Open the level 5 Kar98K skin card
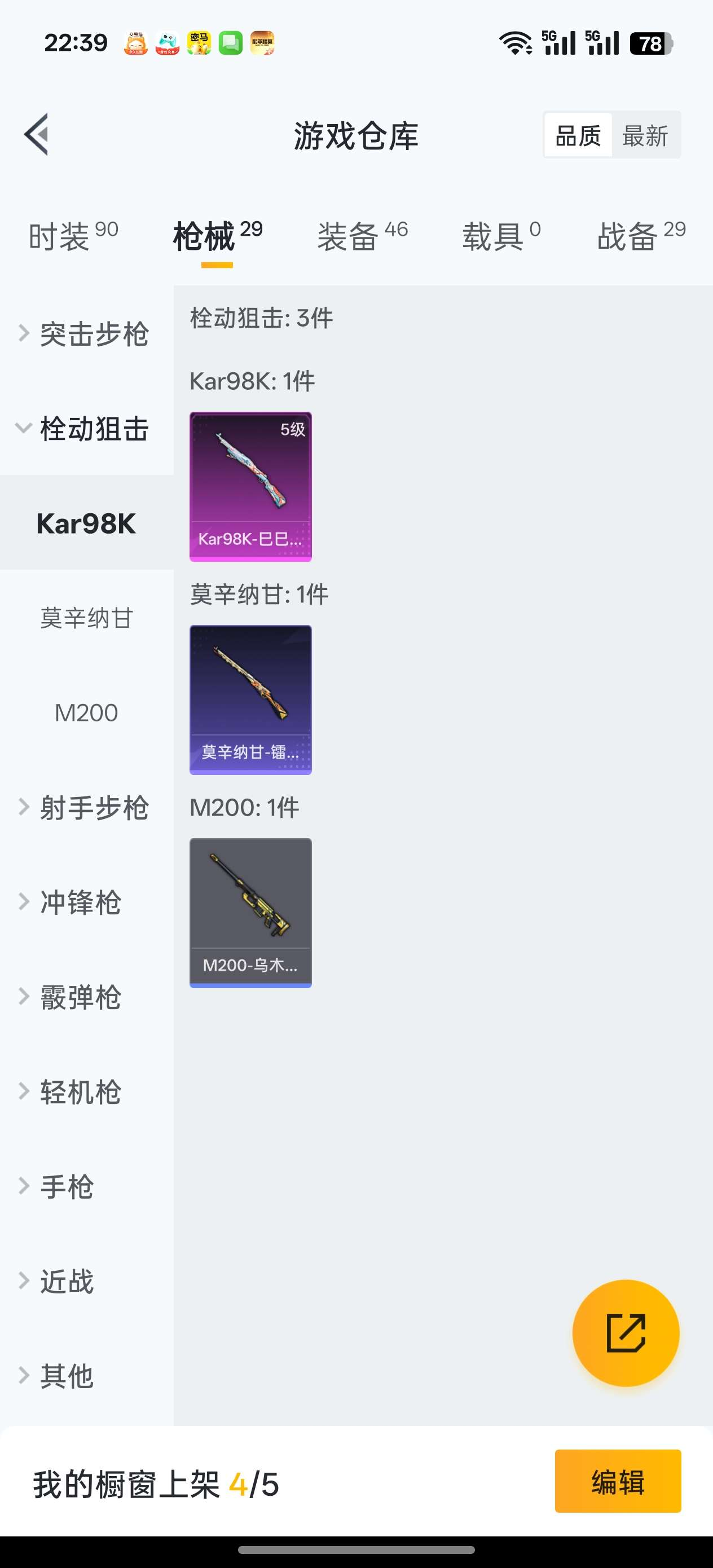The height and width of the screenshot is (1568, 713). click(x=250, y=486)
